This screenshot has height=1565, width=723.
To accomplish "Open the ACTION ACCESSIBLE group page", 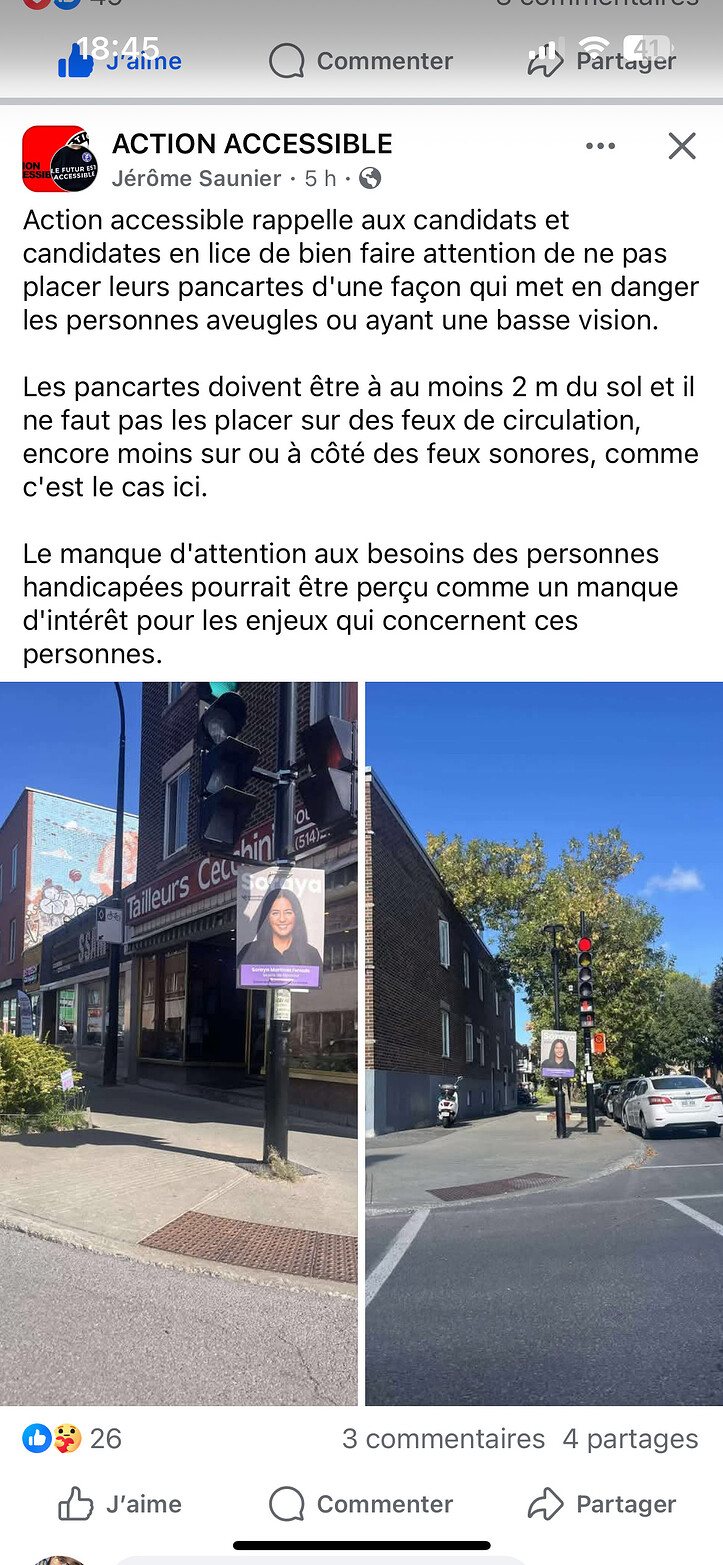I will pyautogui.click(x=252, y=144).
